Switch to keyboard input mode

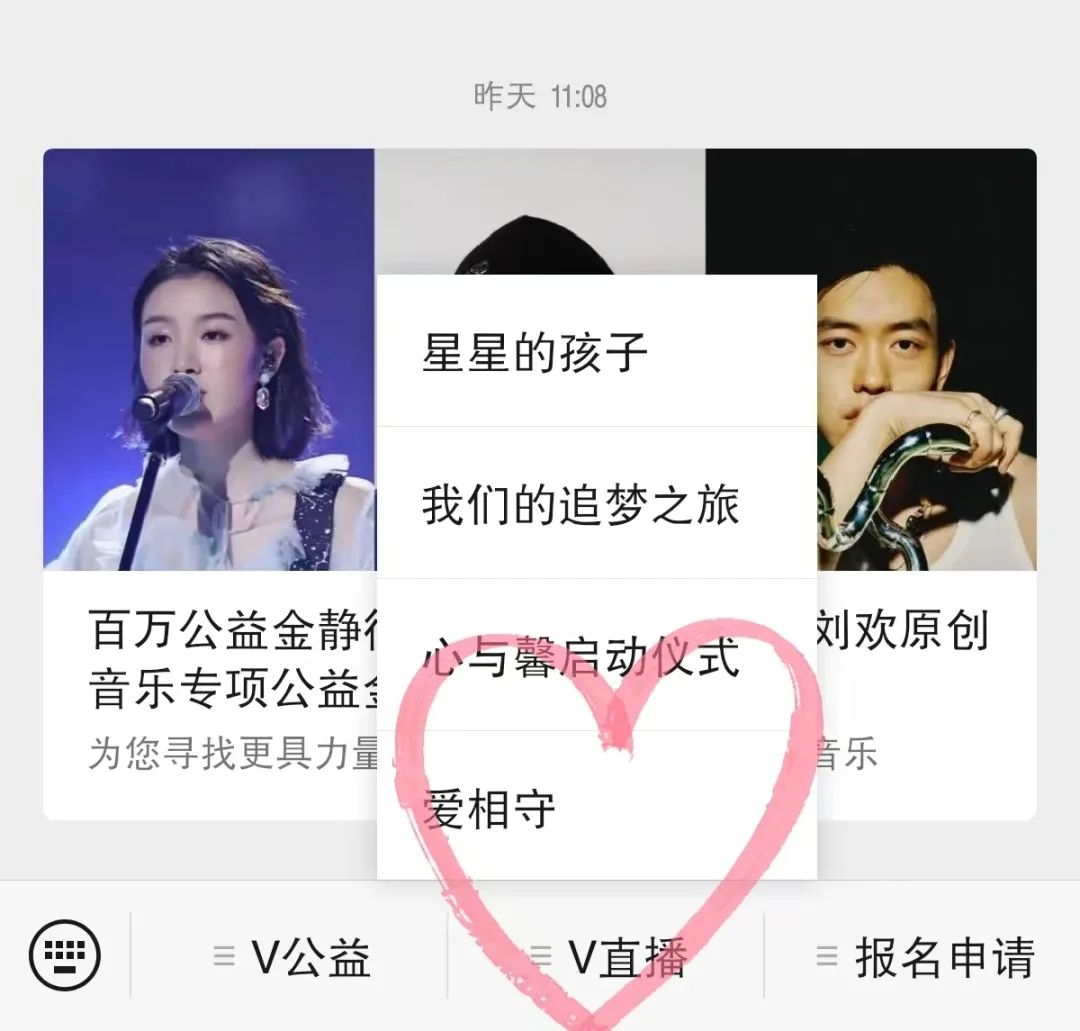(65, 956)
